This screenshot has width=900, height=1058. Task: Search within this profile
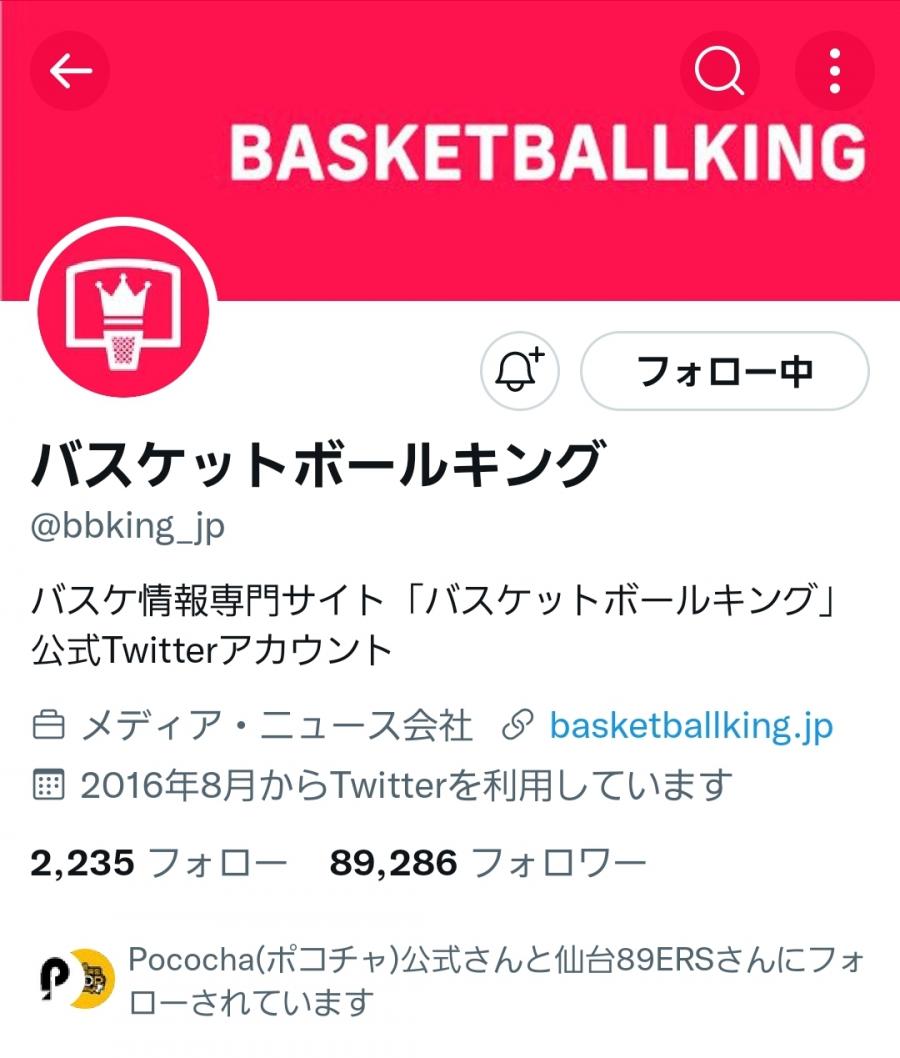(720, 71)
